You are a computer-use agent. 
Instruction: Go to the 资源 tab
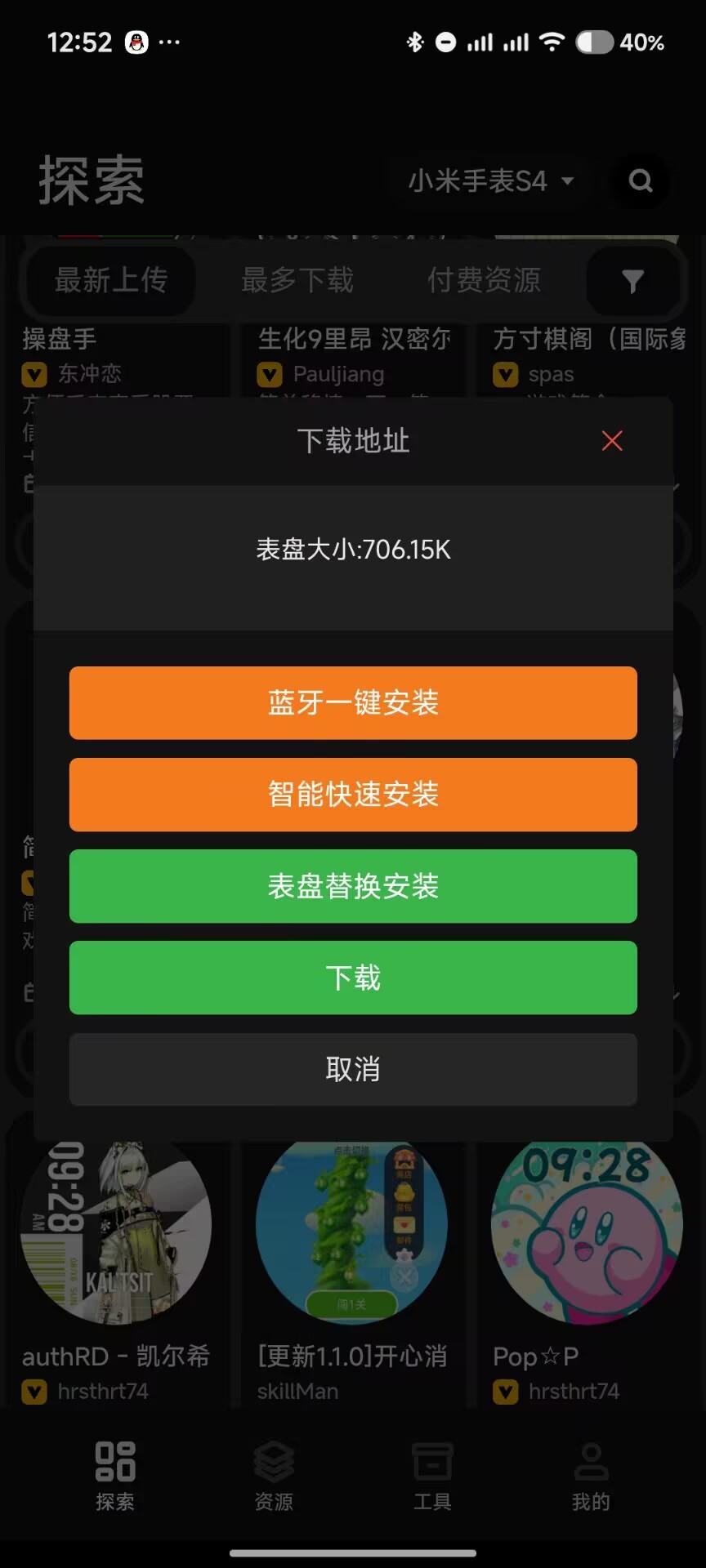pyautogui.click(x=274, y=1476)
